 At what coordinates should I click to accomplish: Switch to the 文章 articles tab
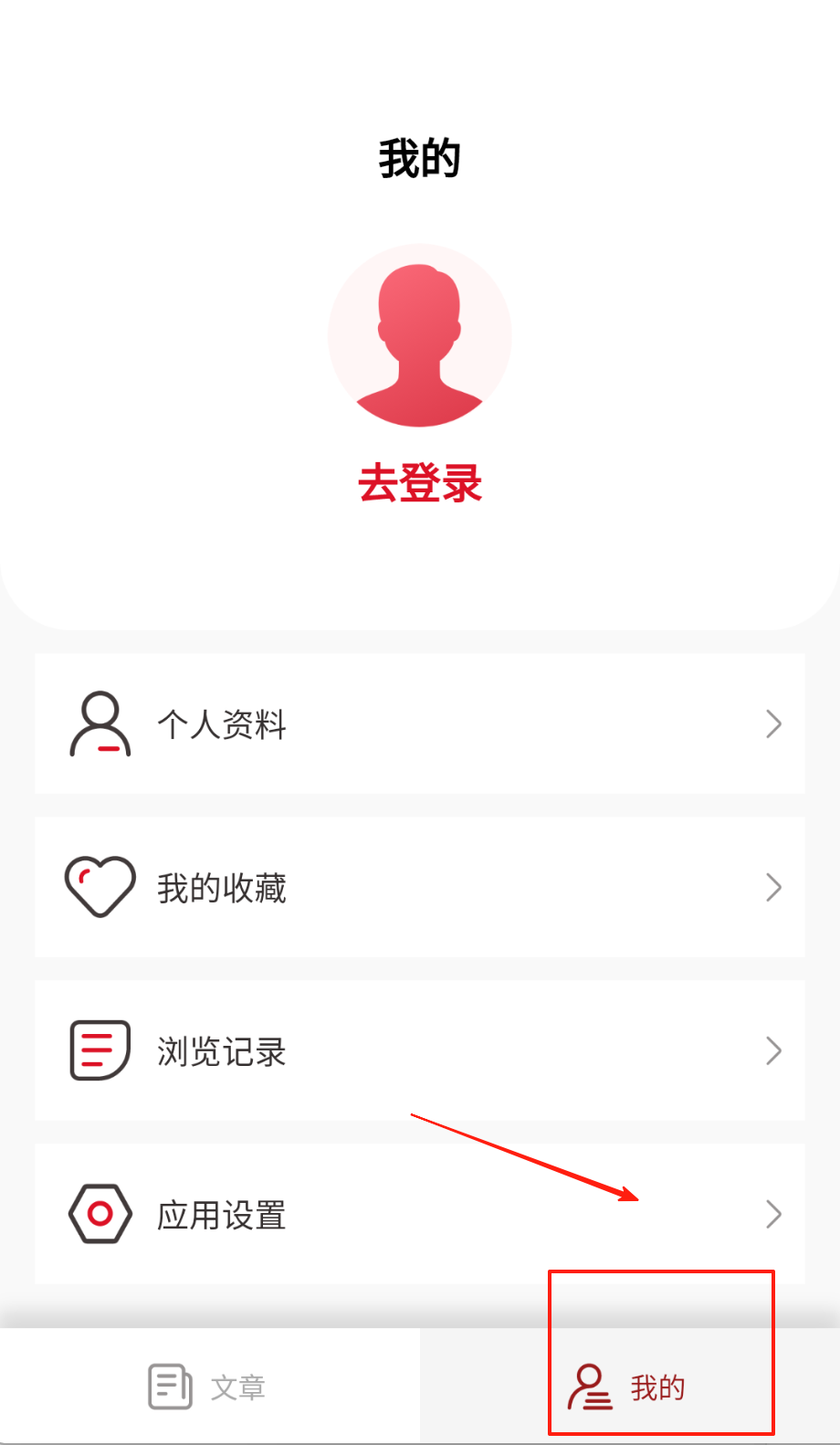click(208, 1387)
